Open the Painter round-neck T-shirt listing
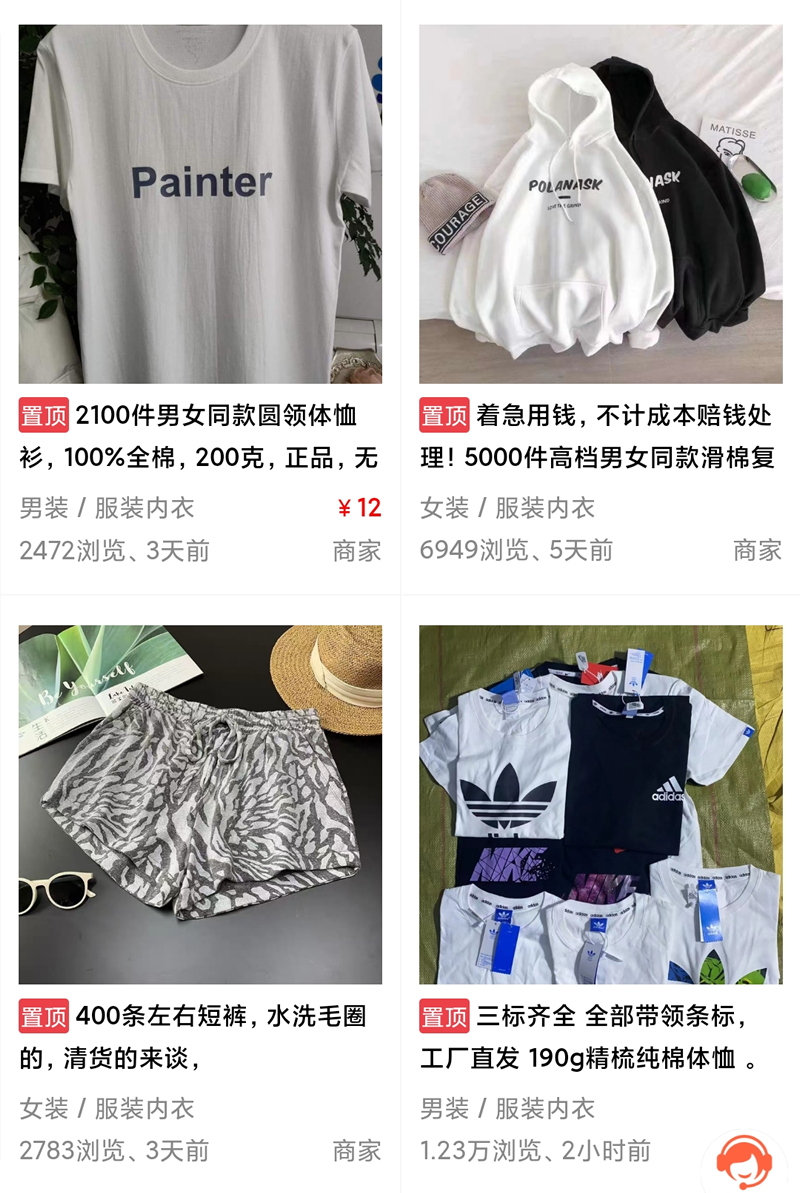 click(x=200, y=205)
